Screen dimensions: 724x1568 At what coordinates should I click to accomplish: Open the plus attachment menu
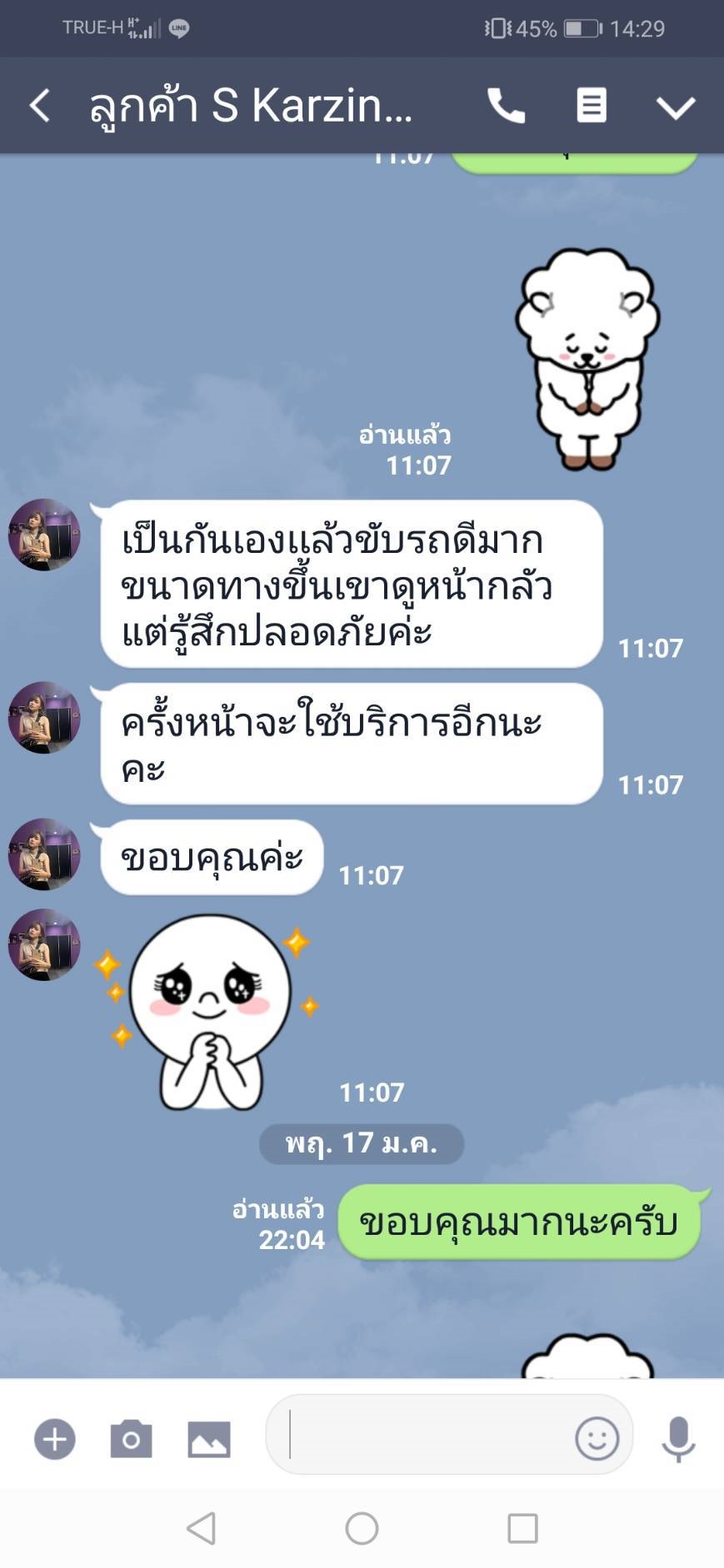tap(55, 1439)
